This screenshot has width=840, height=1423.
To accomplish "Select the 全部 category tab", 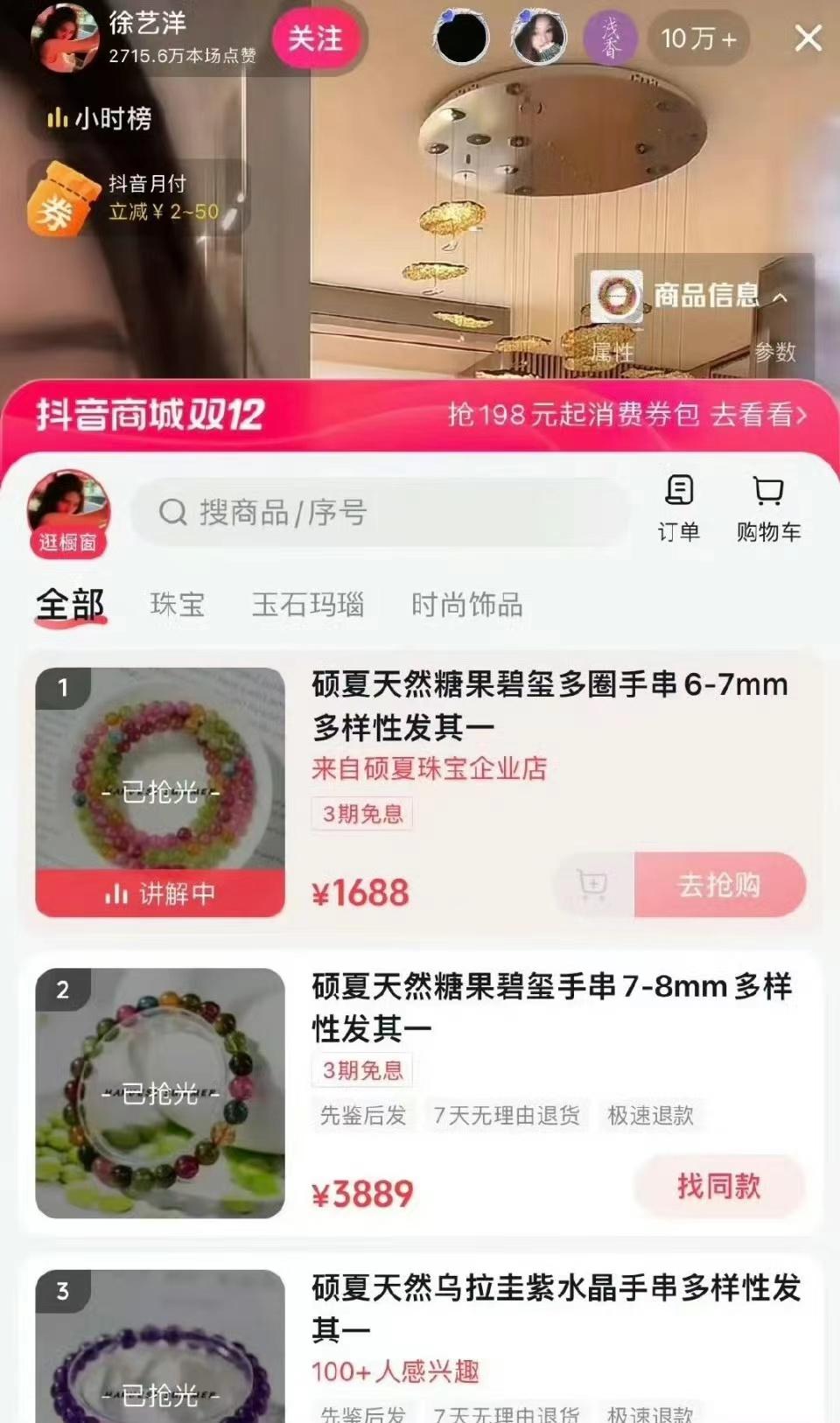I will pos(70,605).
